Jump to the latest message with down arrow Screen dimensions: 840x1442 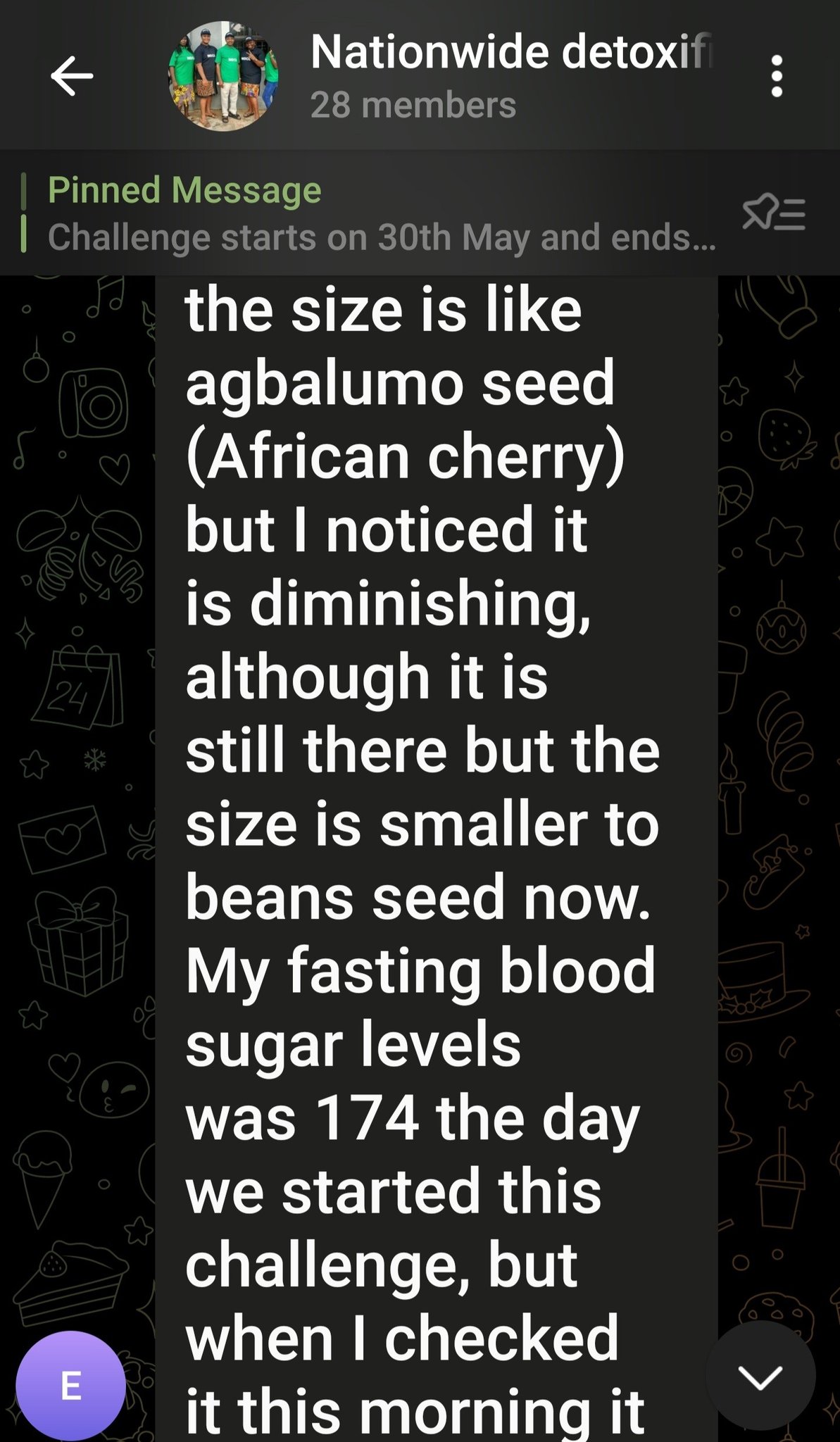point(760,1376)
